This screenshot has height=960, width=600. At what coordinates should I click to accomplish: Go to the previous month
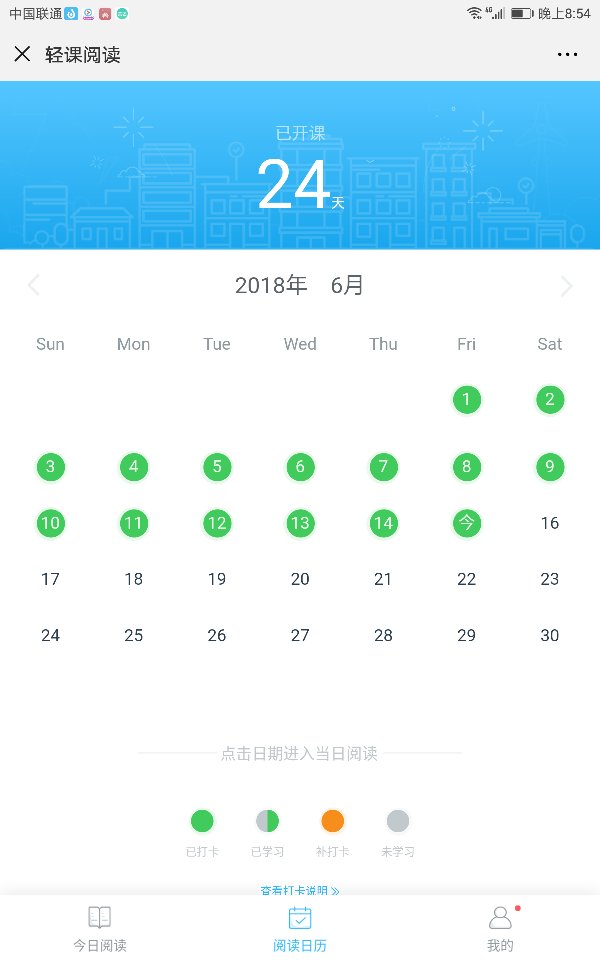point(34,285)
